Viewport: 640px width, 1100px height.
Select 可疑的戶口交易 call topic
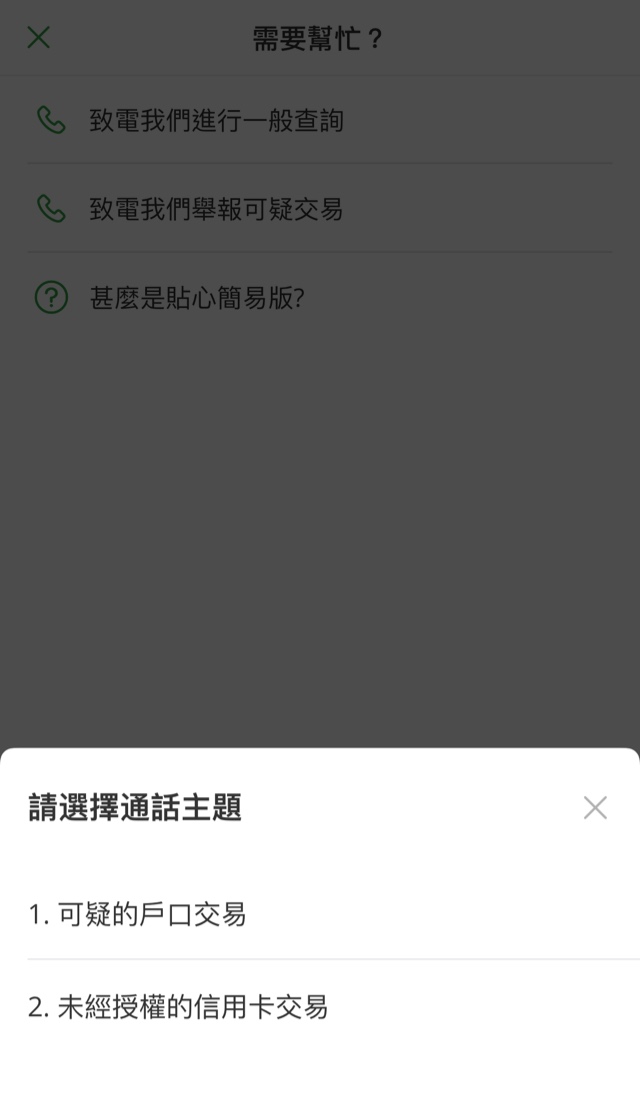[320, 915]
